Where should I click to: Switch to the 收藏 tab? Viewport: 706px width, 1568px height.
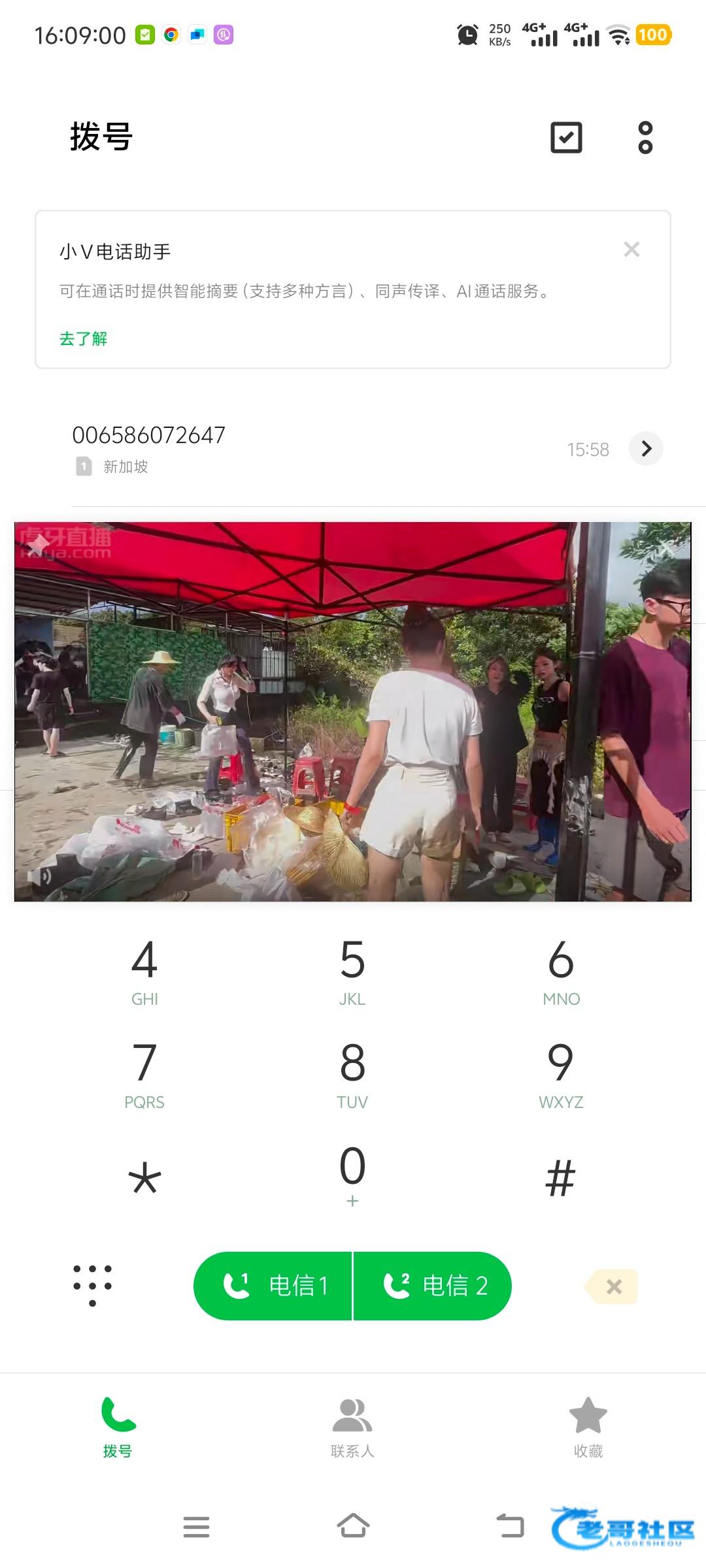[588, 1428]
